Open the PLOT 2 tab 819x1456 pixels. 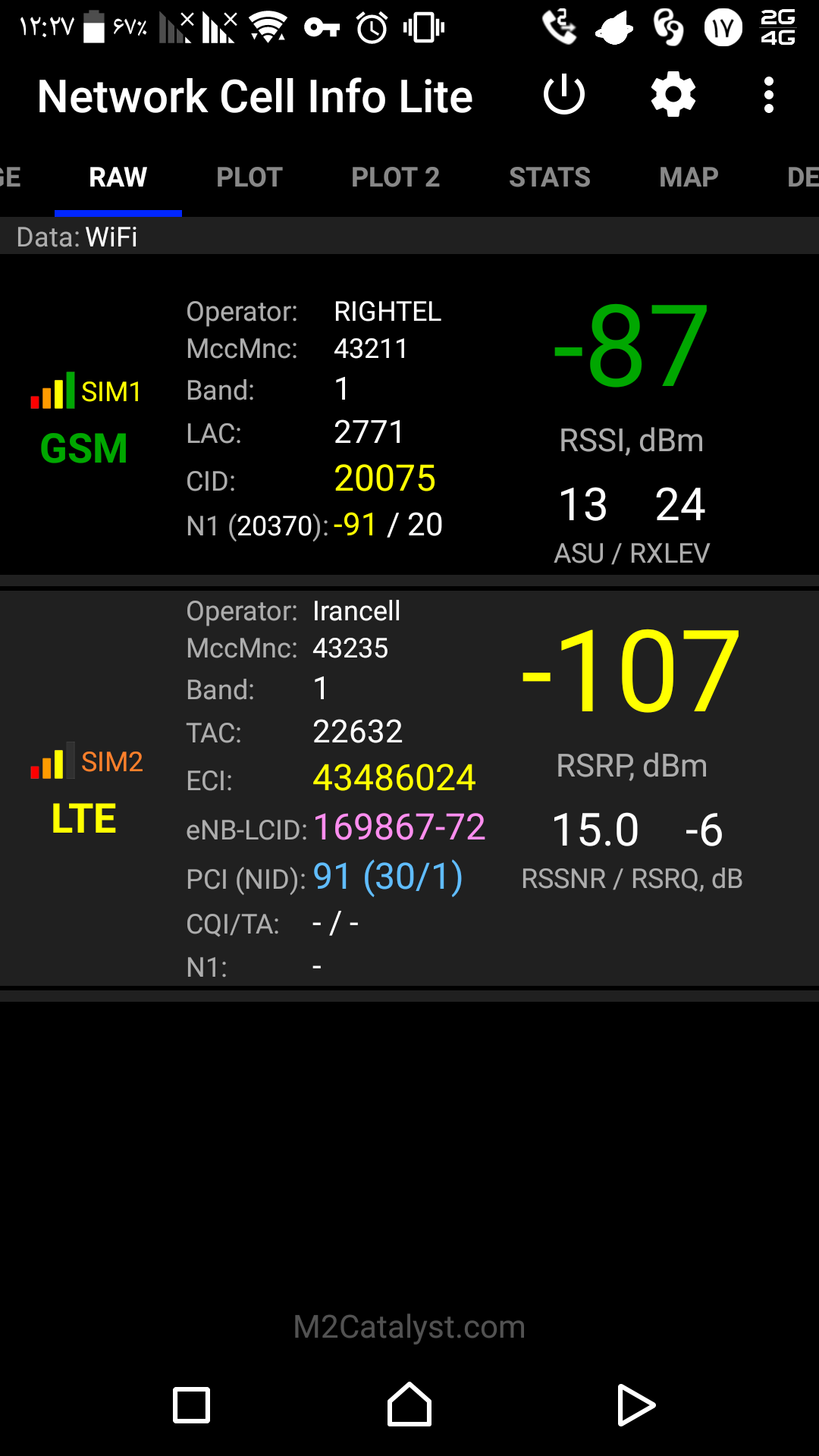[396, 177]
